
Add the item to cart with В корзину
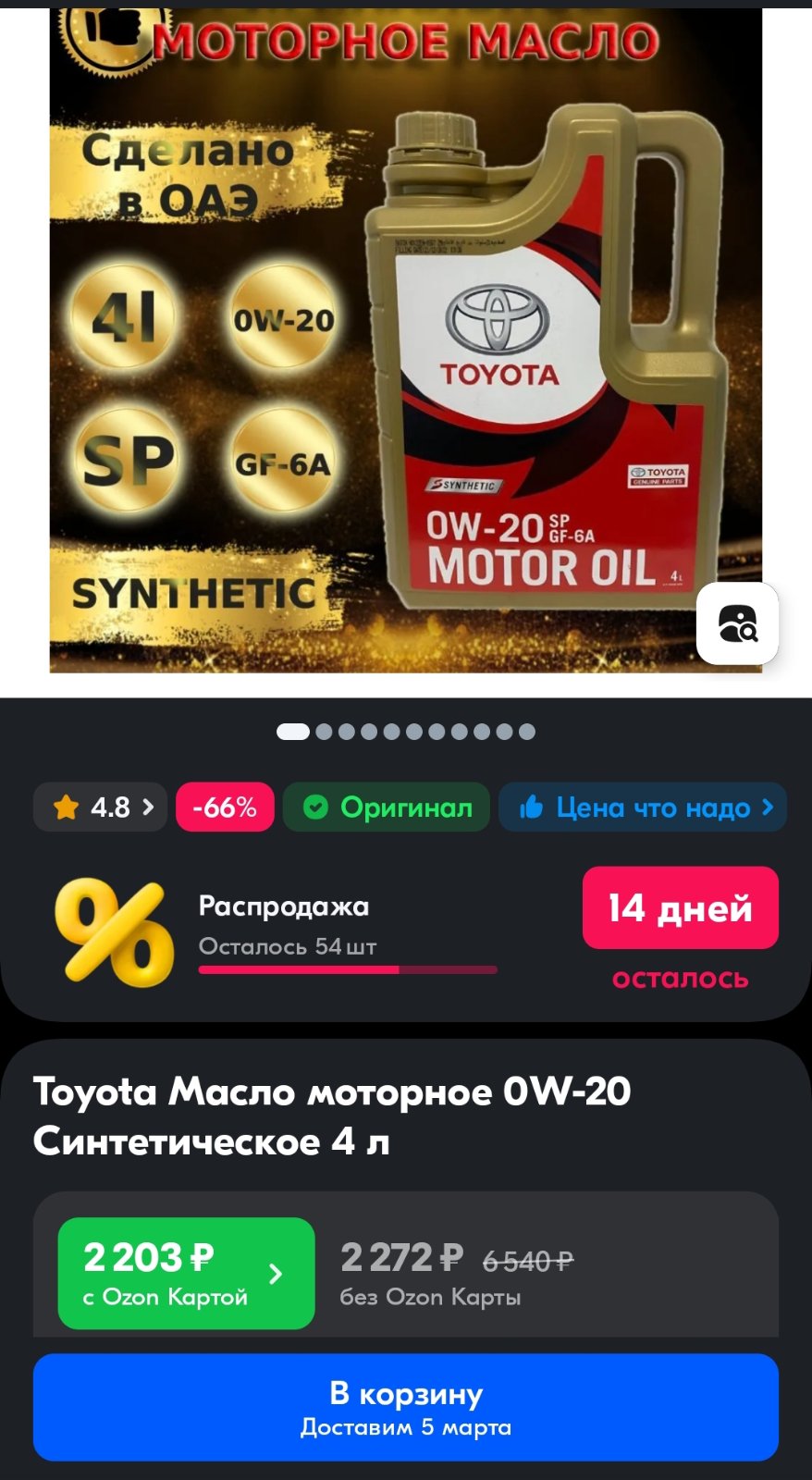[x=406, y=1407]
